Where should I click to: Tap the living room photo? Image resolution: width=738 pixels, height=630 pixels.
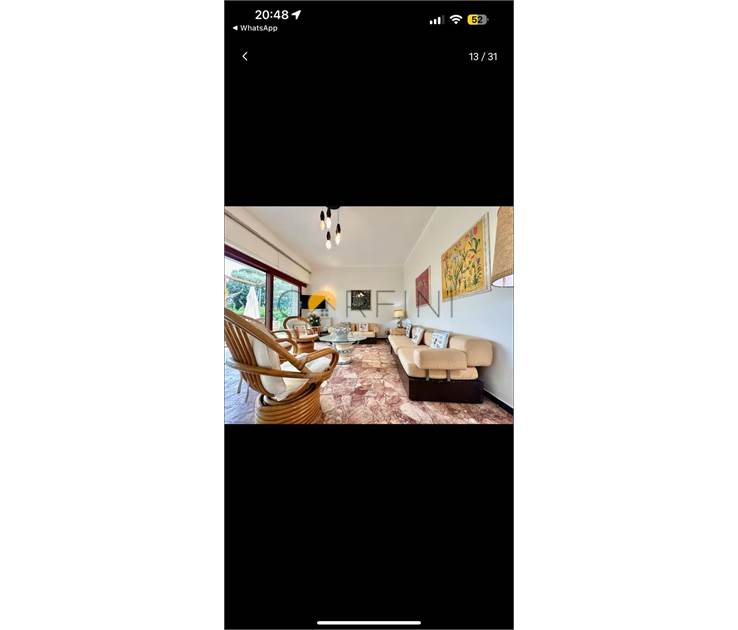coord(368,315)
